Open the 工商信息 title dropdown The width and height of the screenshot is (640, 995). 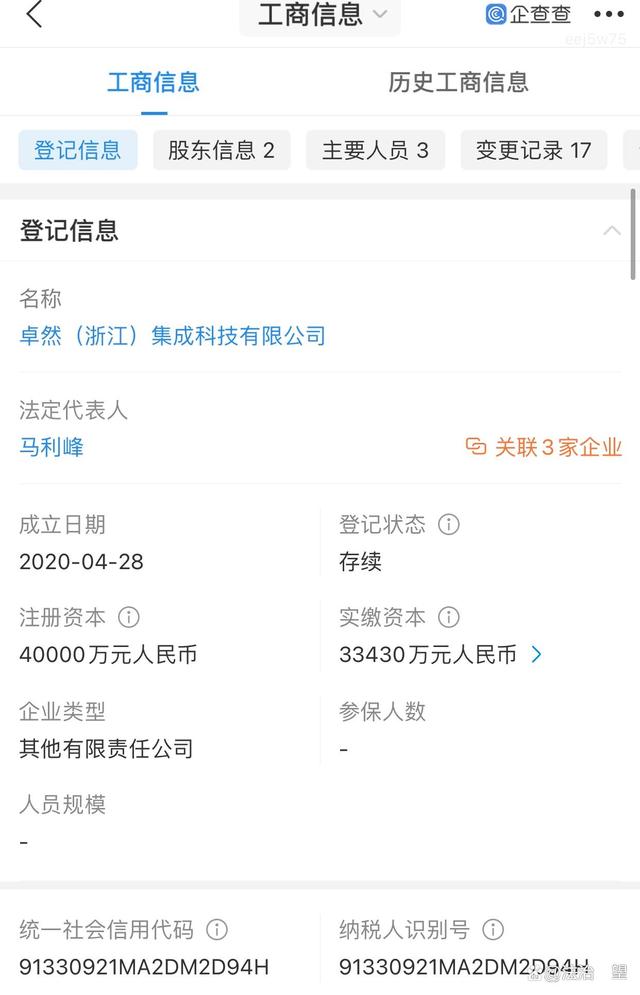[x=320, y=15]
